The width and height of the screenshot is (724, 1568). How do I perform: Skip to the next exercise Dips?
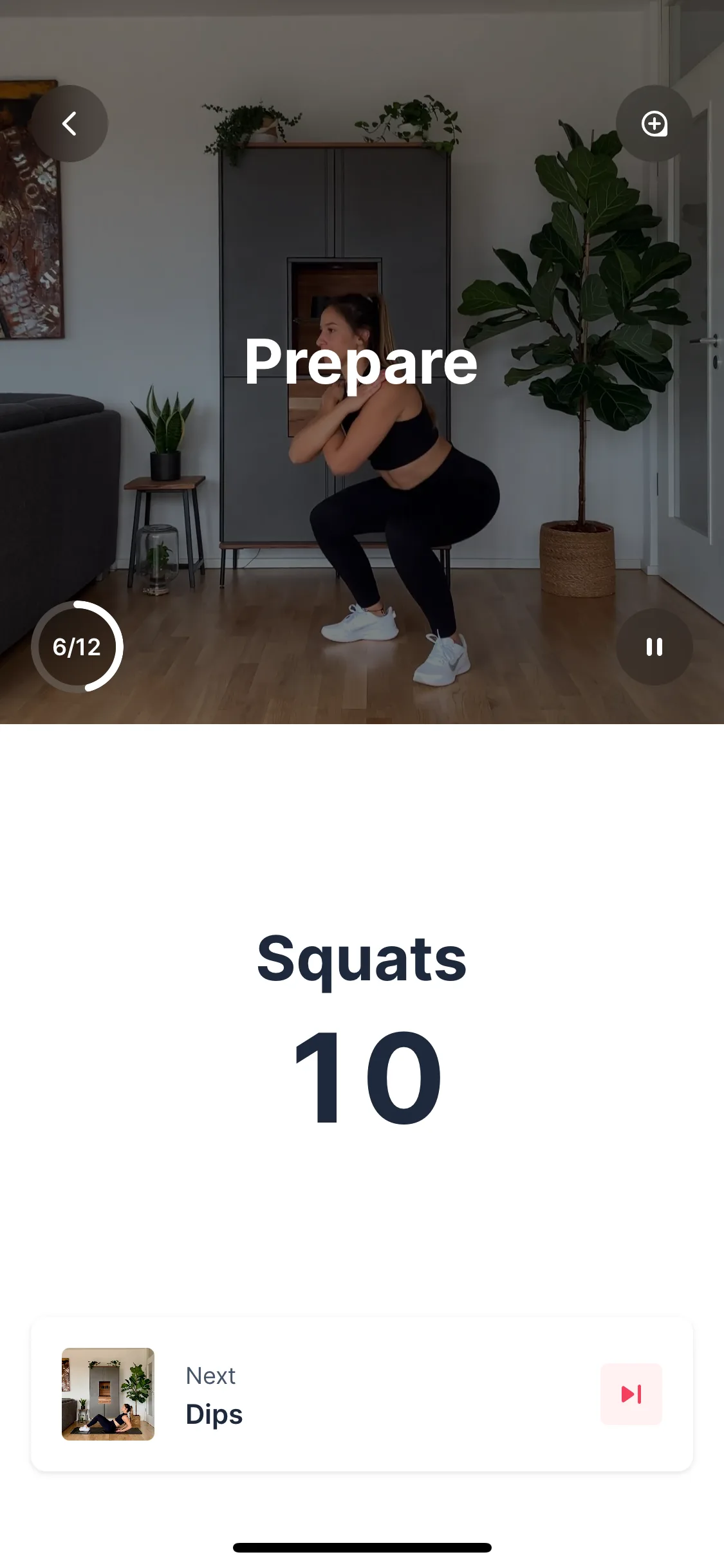click(x=631, y=1394)
